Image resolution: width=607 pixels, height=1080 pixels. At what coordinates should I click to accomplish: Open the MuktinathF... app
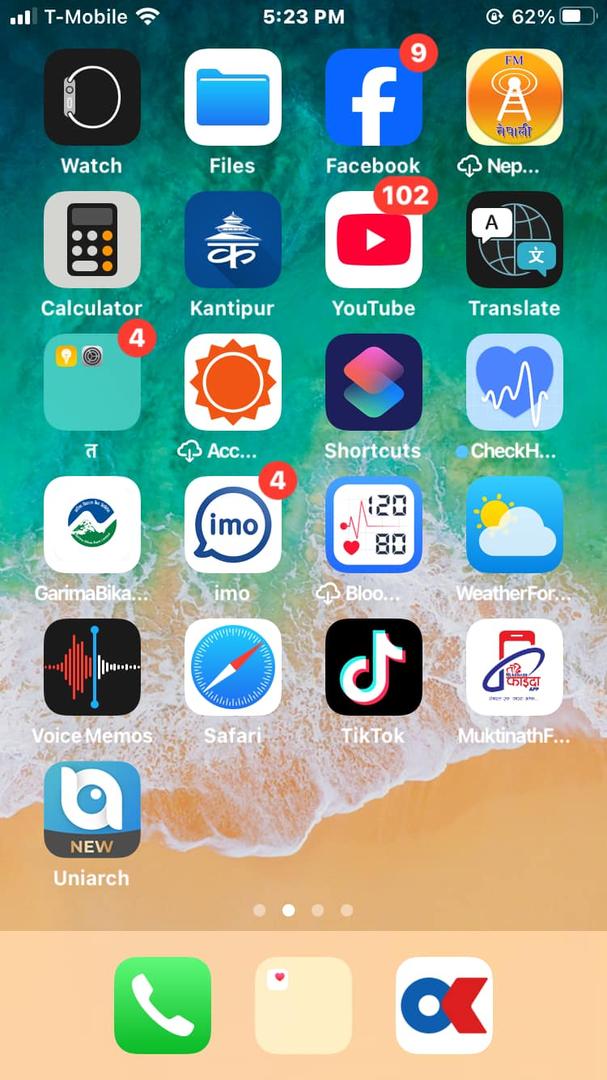coord(515,667)
